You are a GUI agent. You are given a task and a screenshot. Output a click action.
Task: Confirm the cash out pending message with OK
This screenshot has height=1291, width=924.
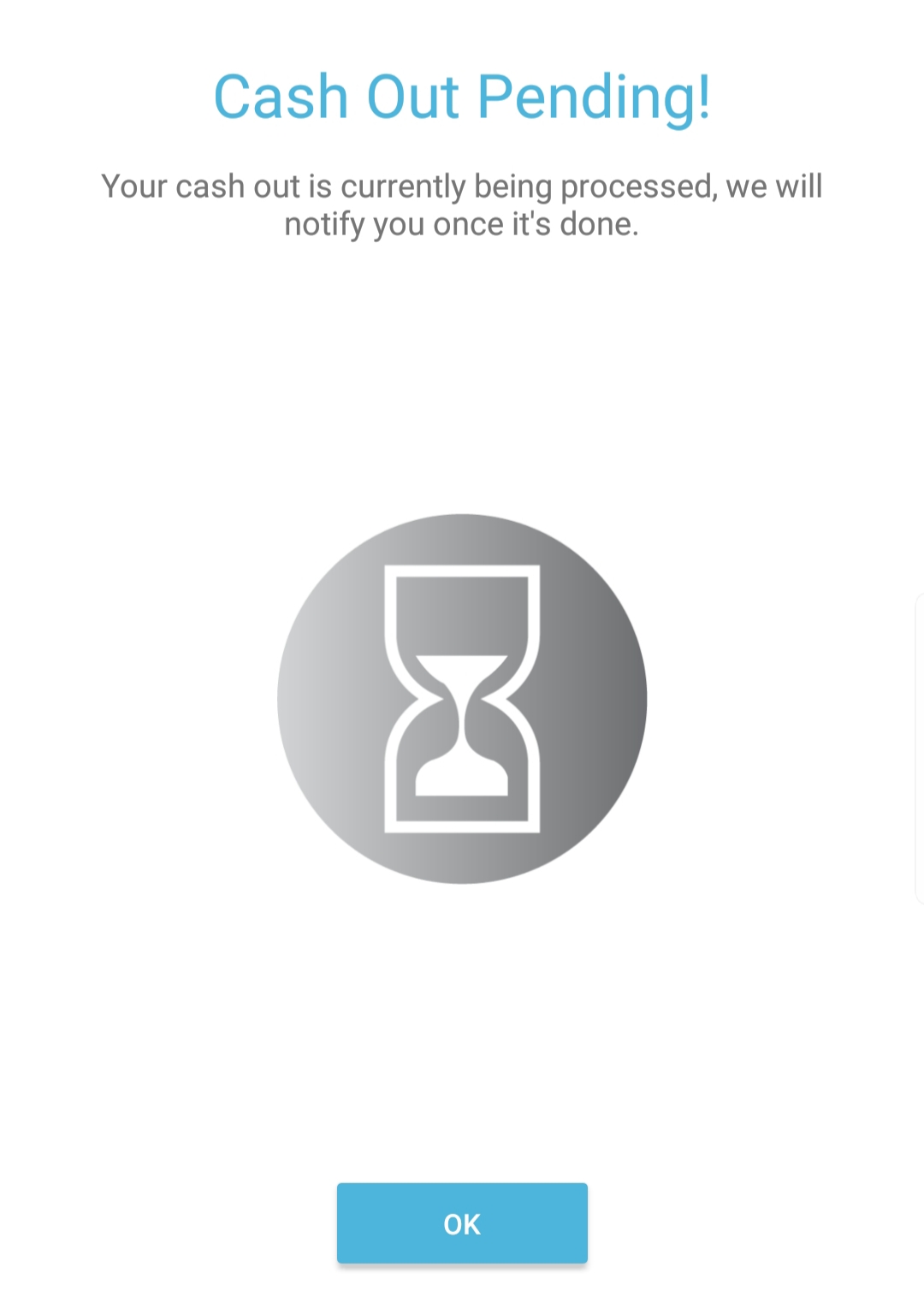click(462, 1223)
